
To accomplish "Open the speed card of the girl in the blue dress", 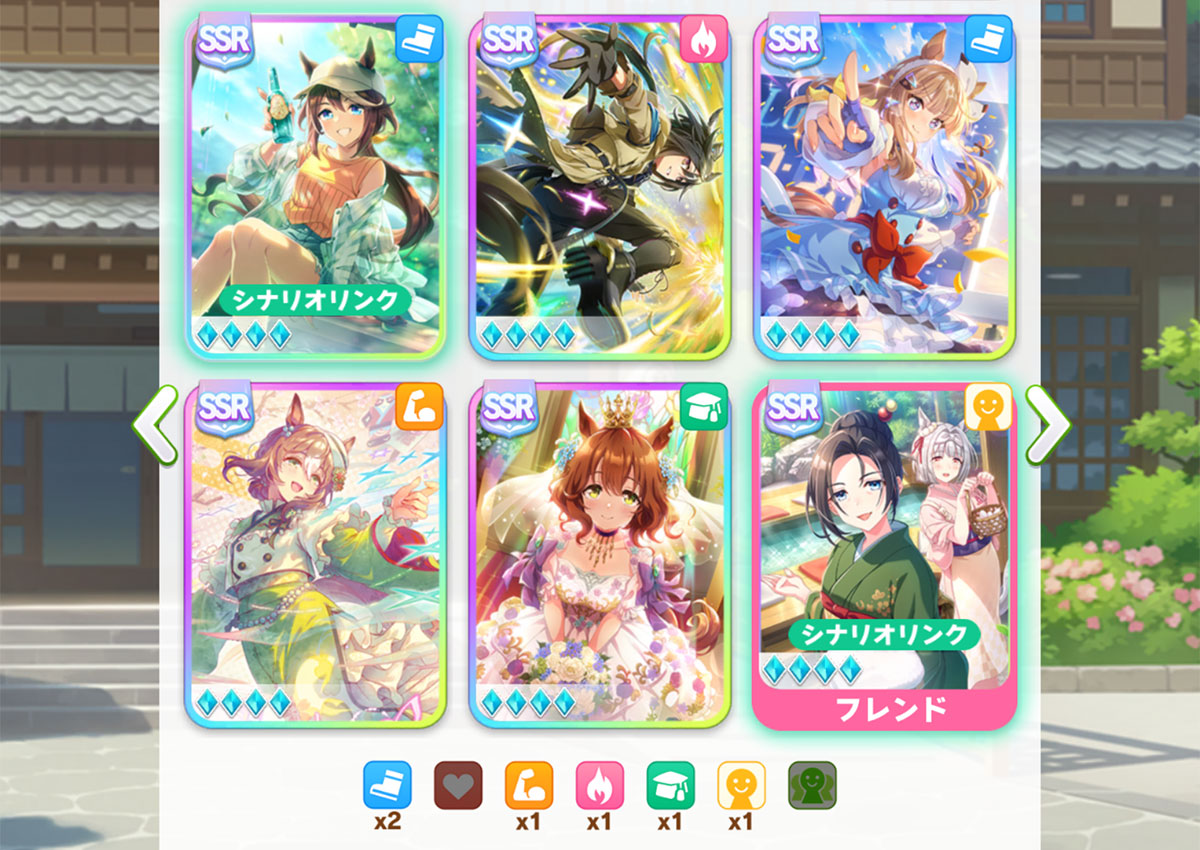I will pyautogui.click(x=884, y=185).
